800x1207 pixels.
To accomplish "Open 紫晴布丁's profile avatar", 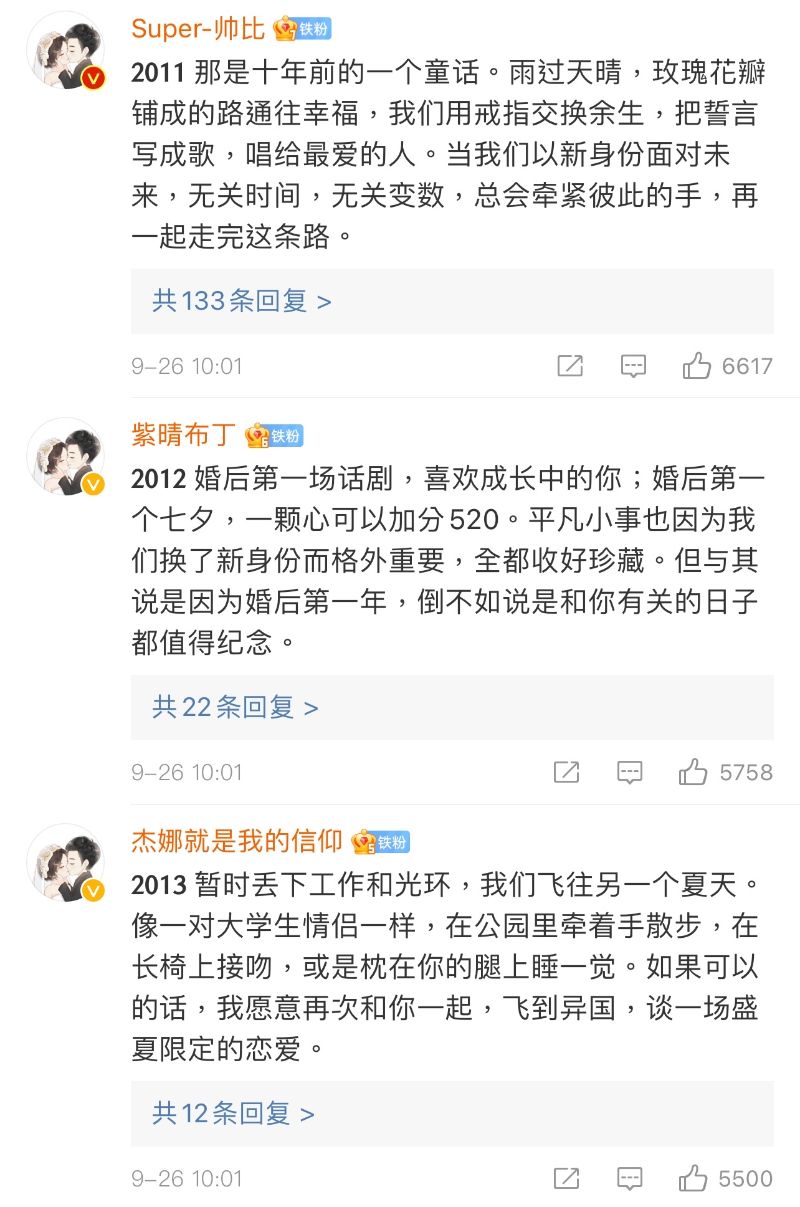I will [66, 457].
